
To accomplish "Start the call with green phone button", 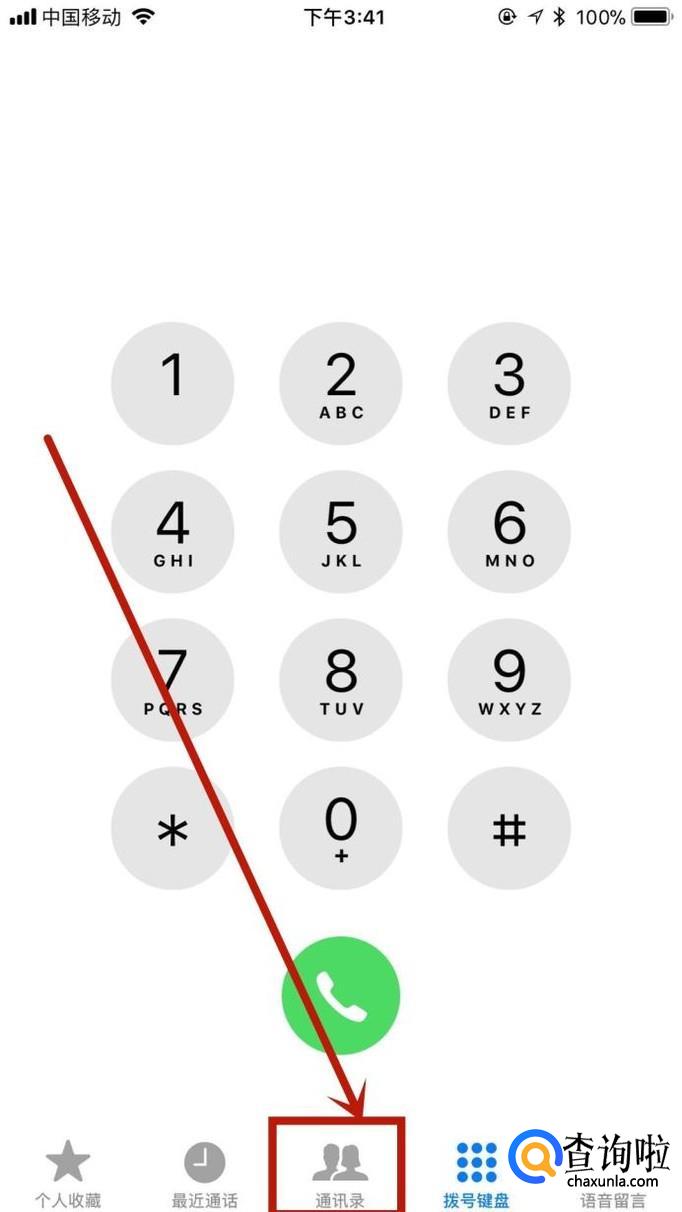I will point(341,995).
